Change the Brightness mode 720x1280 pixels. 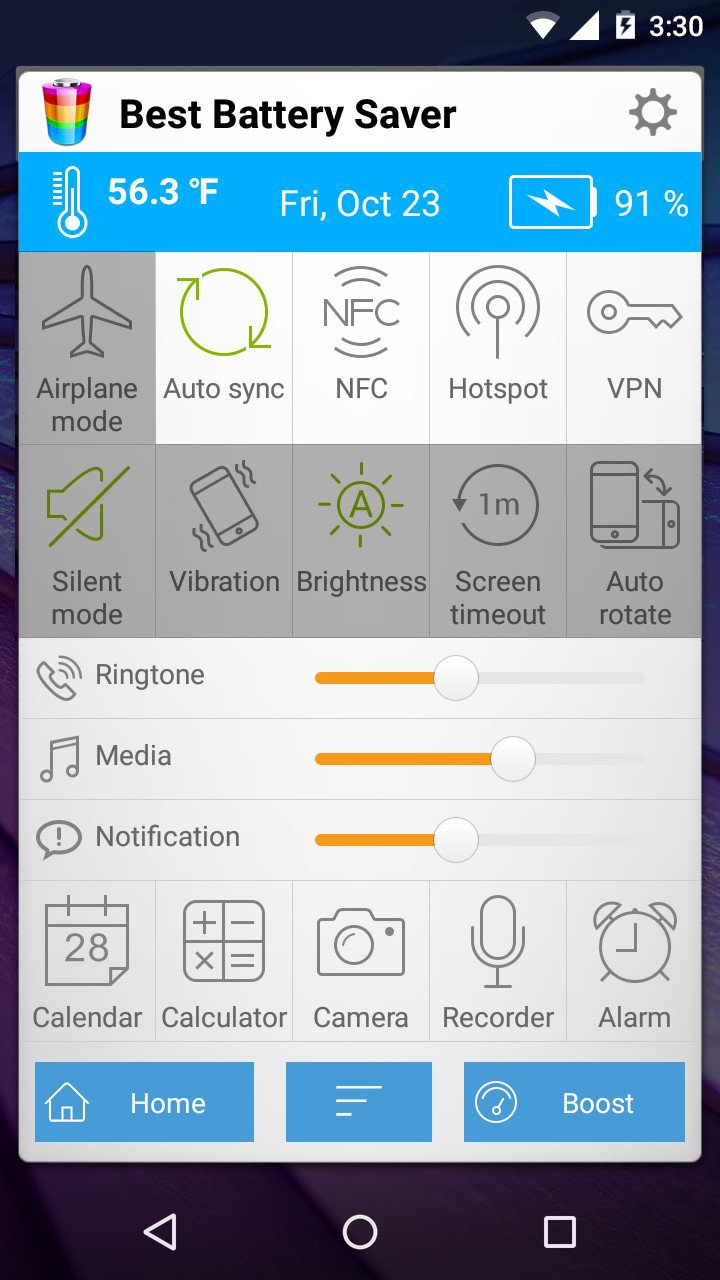361,541
